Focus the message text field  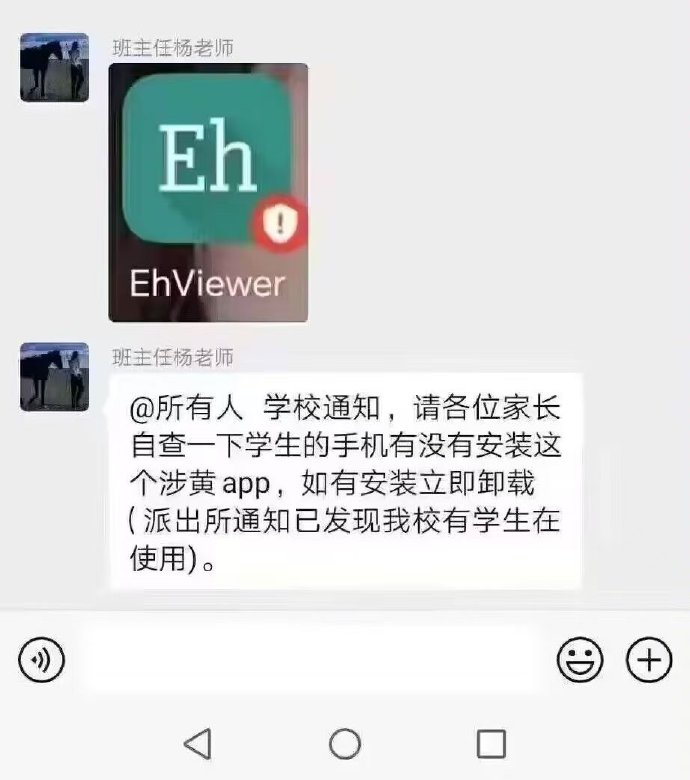pos(310,660)
